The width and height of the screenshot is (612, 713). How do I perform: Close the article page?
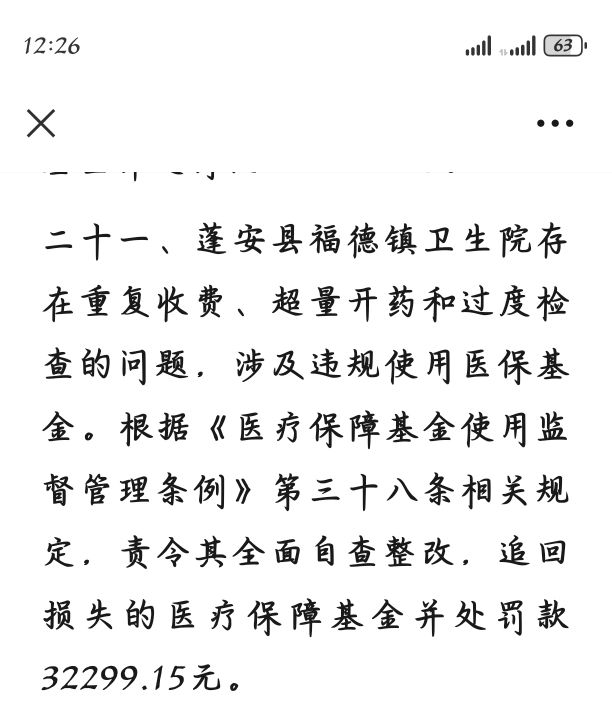(x=41, y=123)
